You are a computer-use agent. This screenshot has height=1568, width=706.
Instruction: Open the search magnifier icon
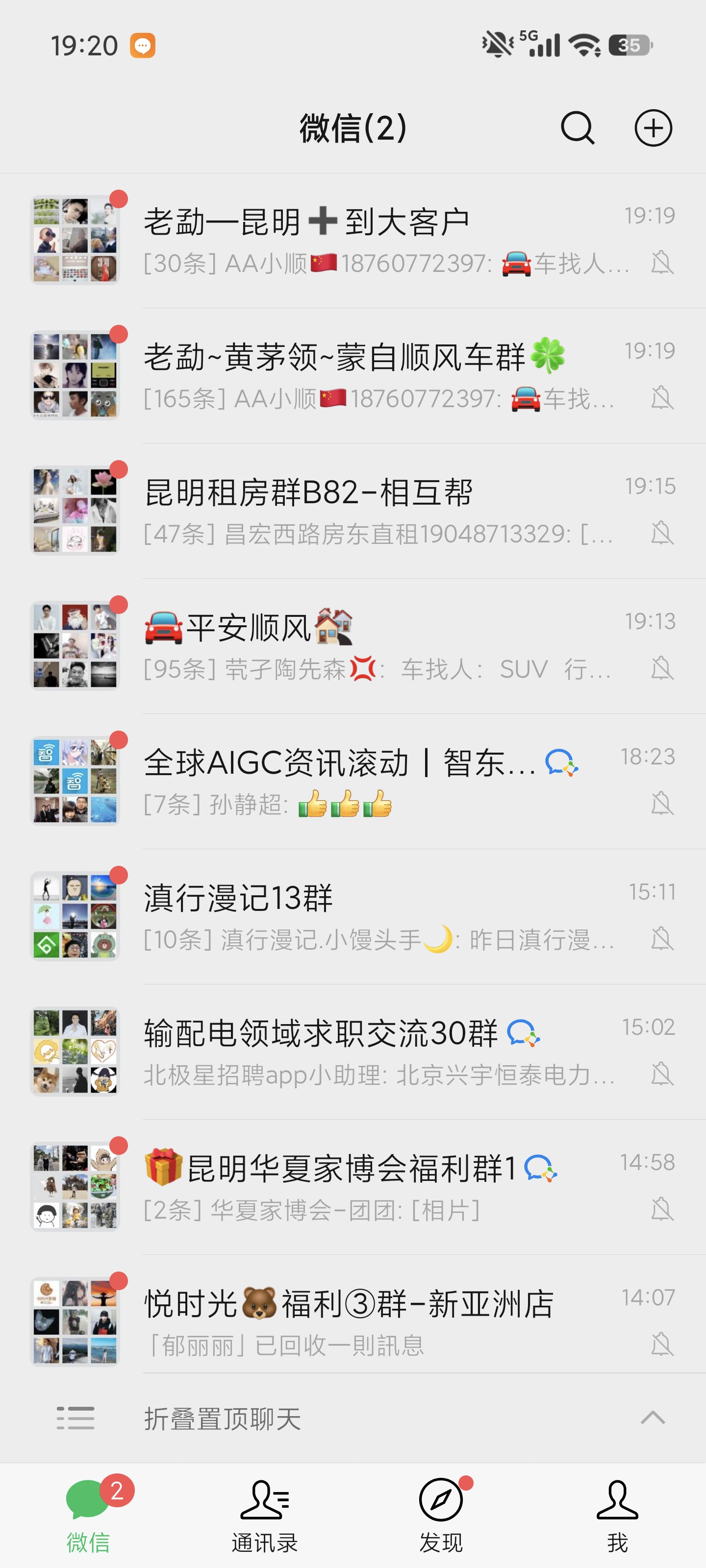point(577,128)
